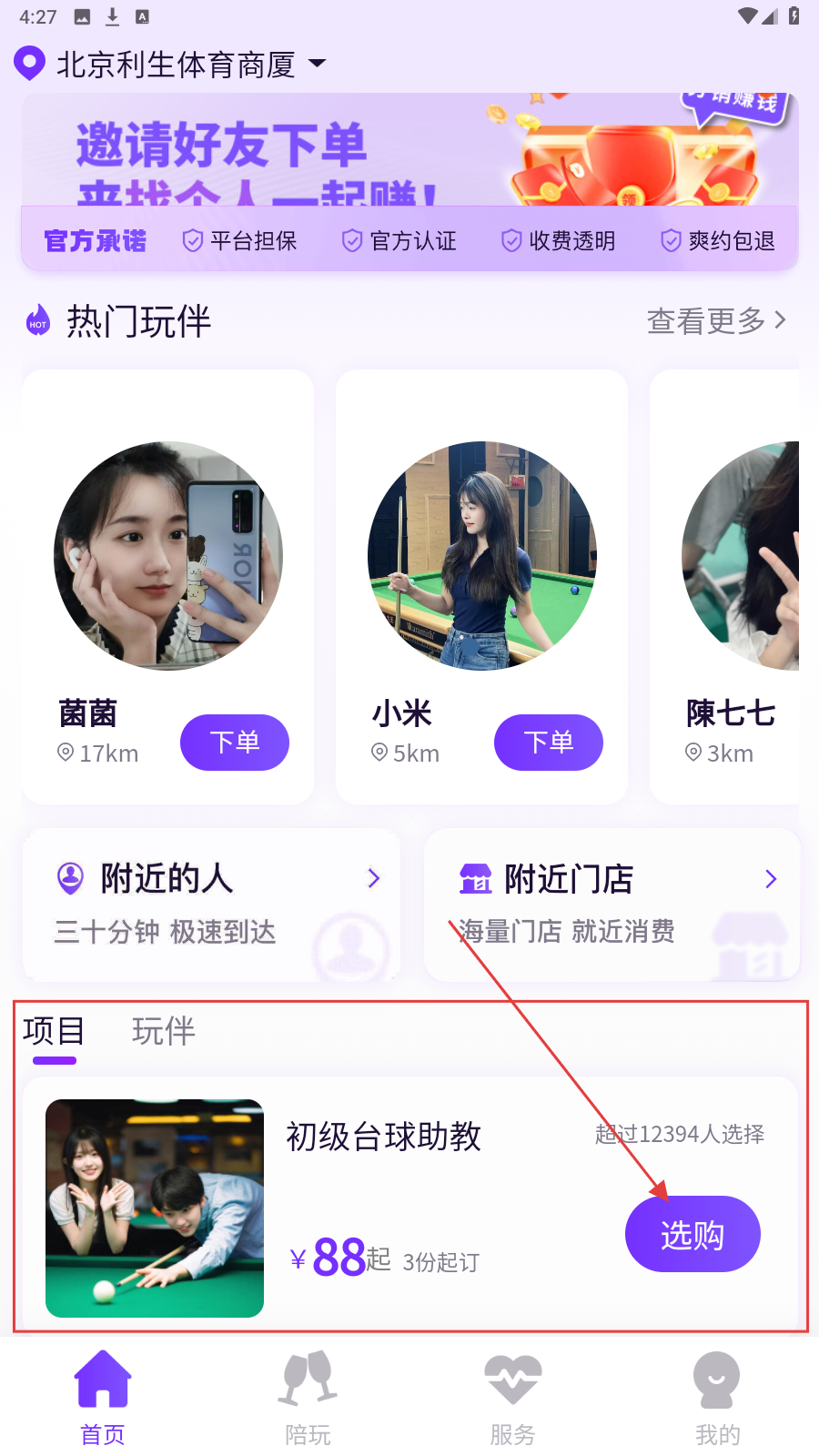Open the 初级台球助教 project image

tap(155, 1208)
